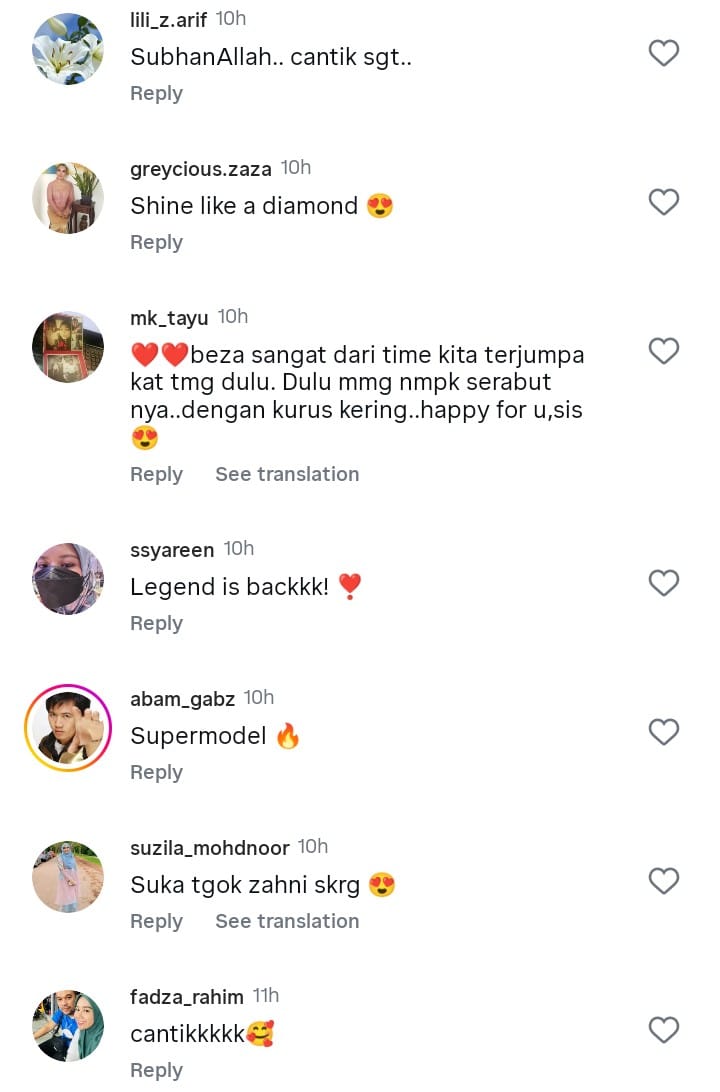
Task: Like ssyareen's comment
Action: click(x=664, y=583)
